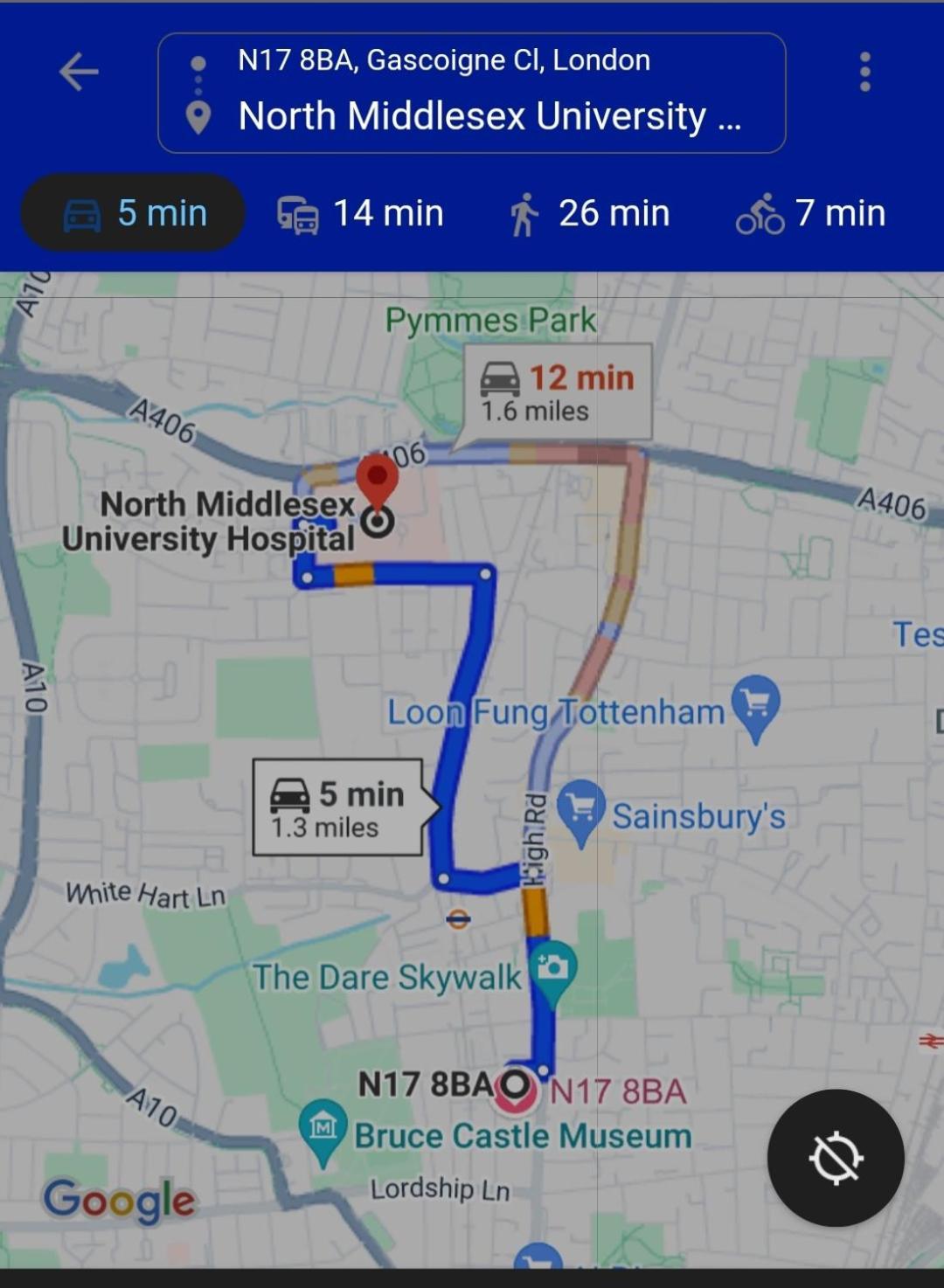
Task: Select driving mode 5 min
Action: pos(134,213)
